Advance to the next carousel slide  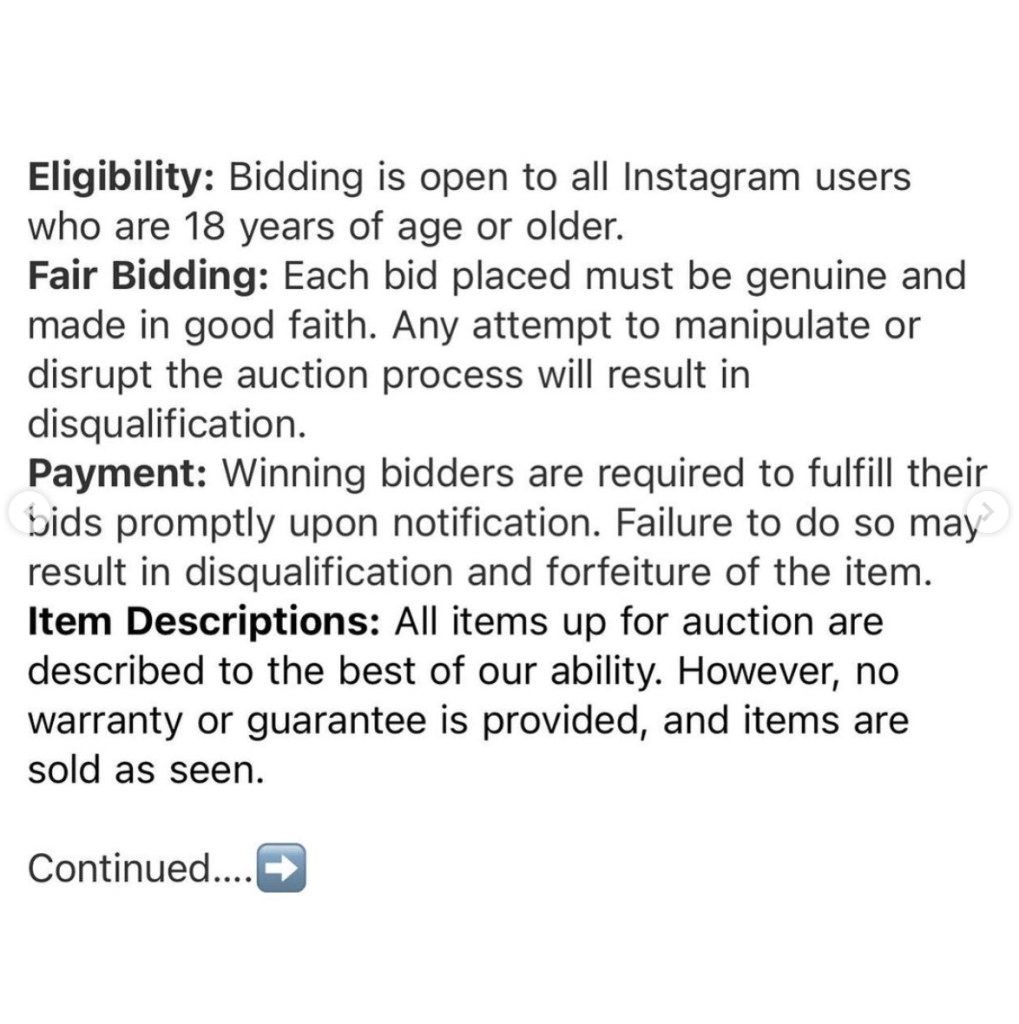[989, 511]
